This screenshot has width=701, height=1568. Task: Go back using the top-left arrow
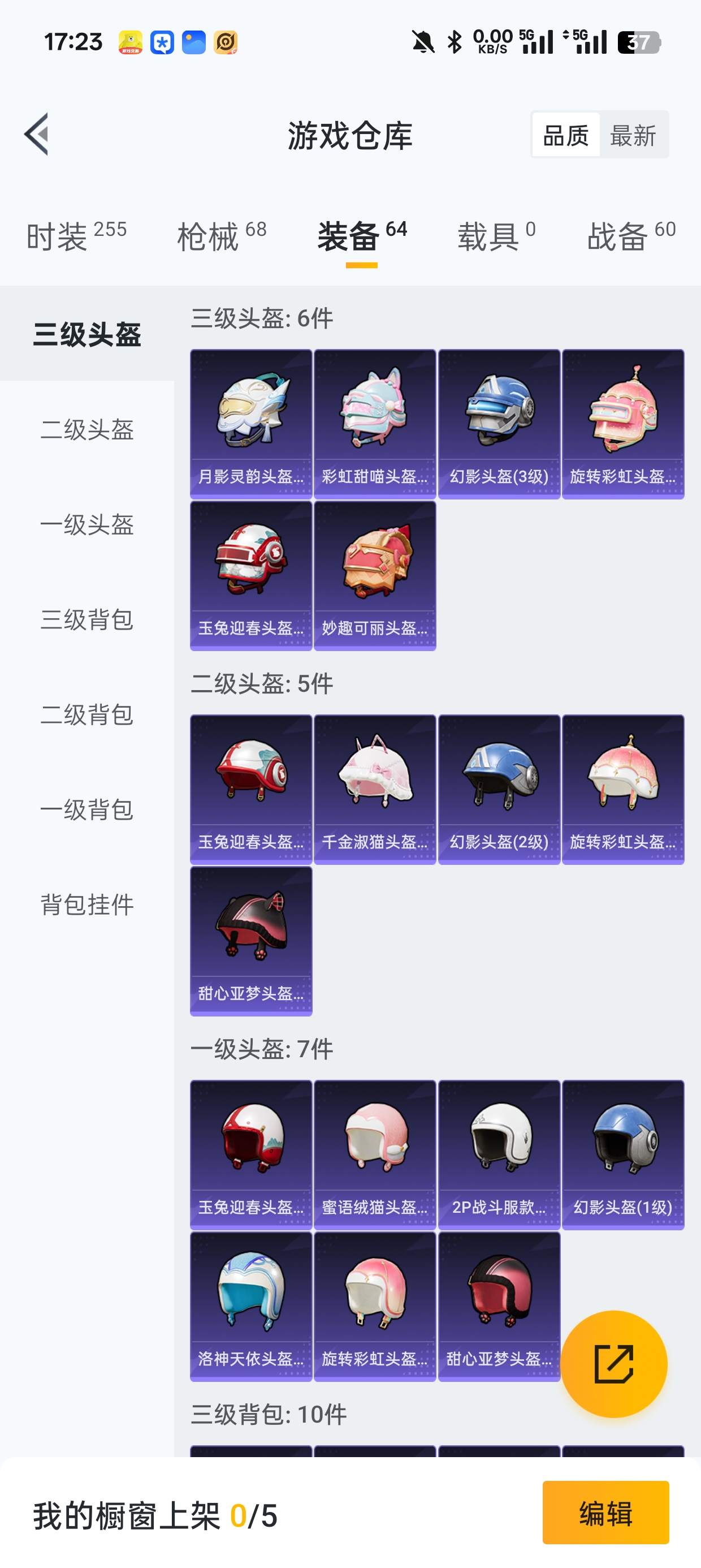[x=37, y=135]
